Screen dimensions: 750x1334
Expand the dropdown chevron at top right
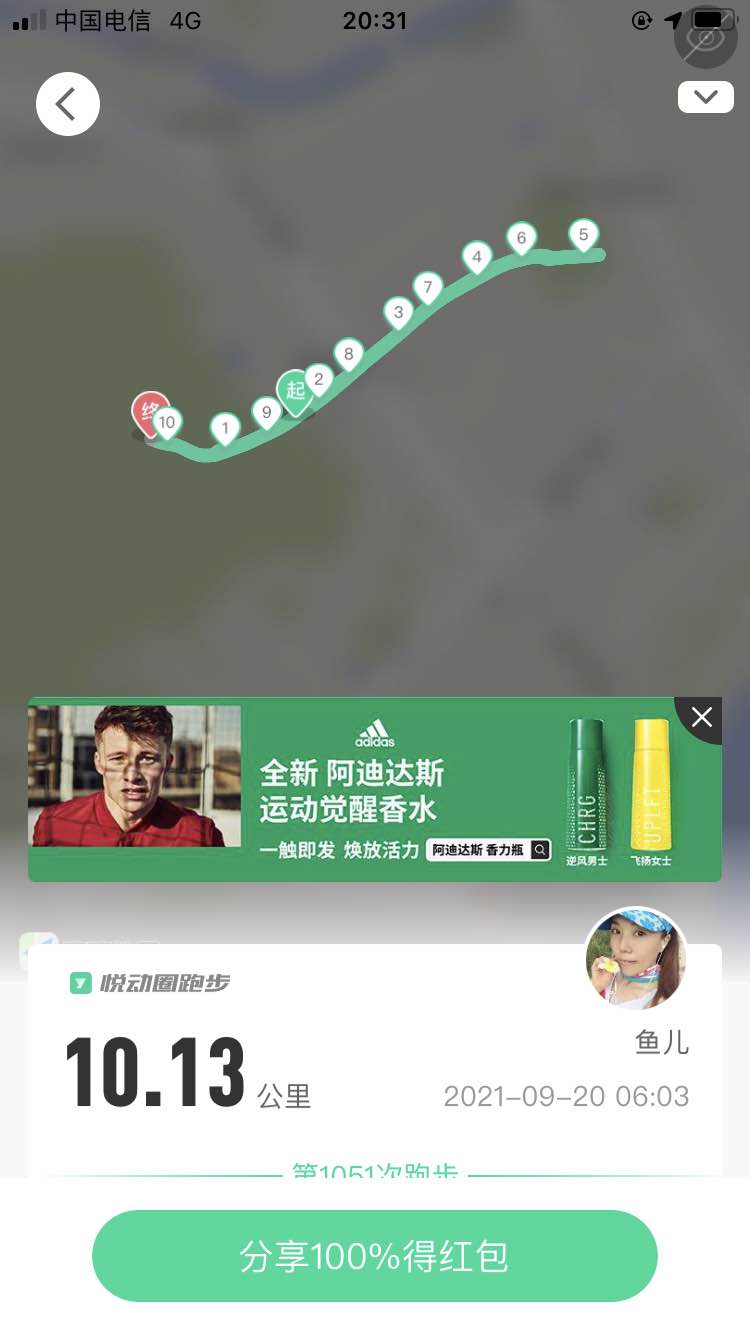point(705,97)
